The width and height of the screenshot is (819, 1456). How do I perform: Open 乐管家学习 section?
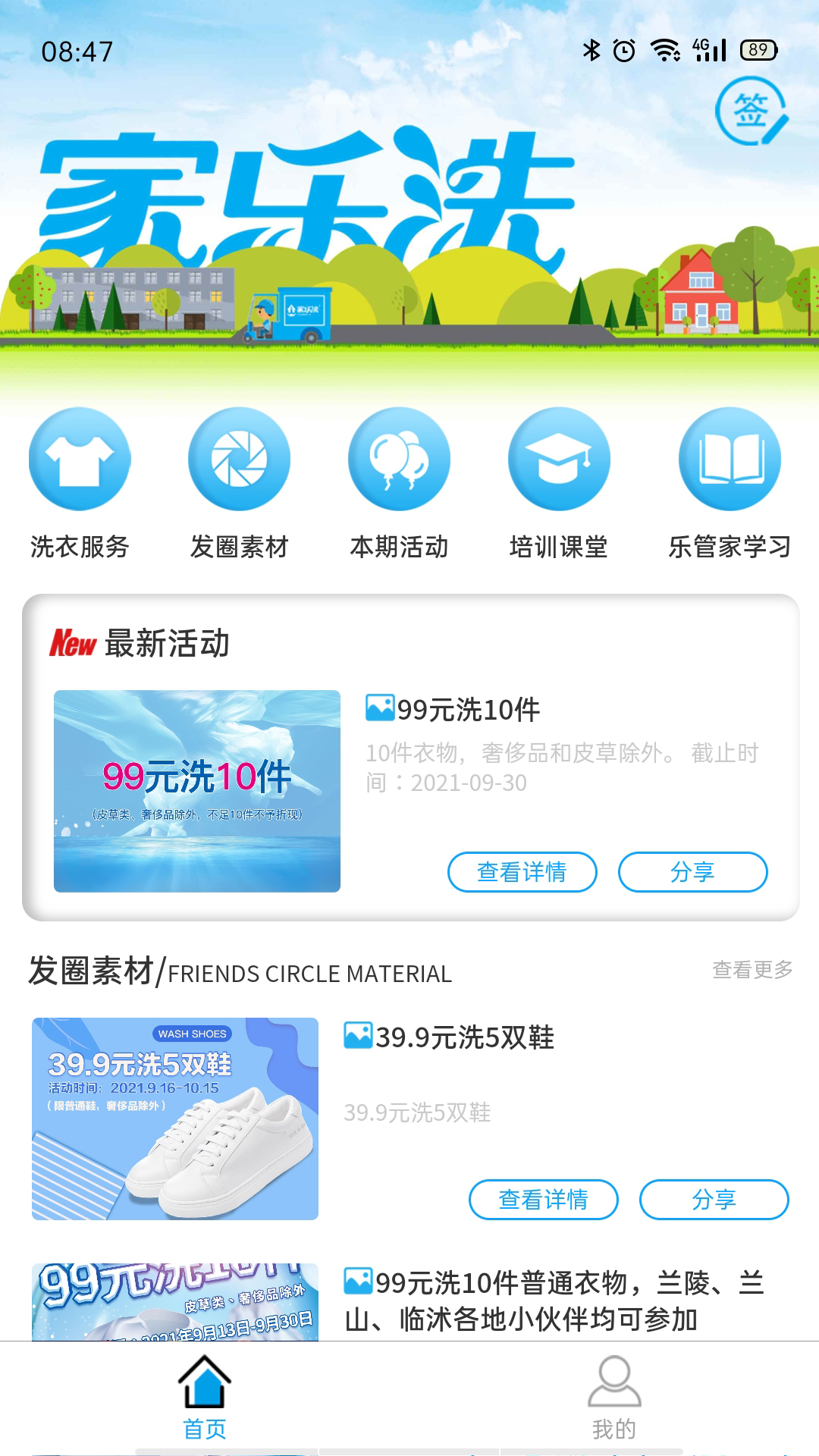pos(730,484)
